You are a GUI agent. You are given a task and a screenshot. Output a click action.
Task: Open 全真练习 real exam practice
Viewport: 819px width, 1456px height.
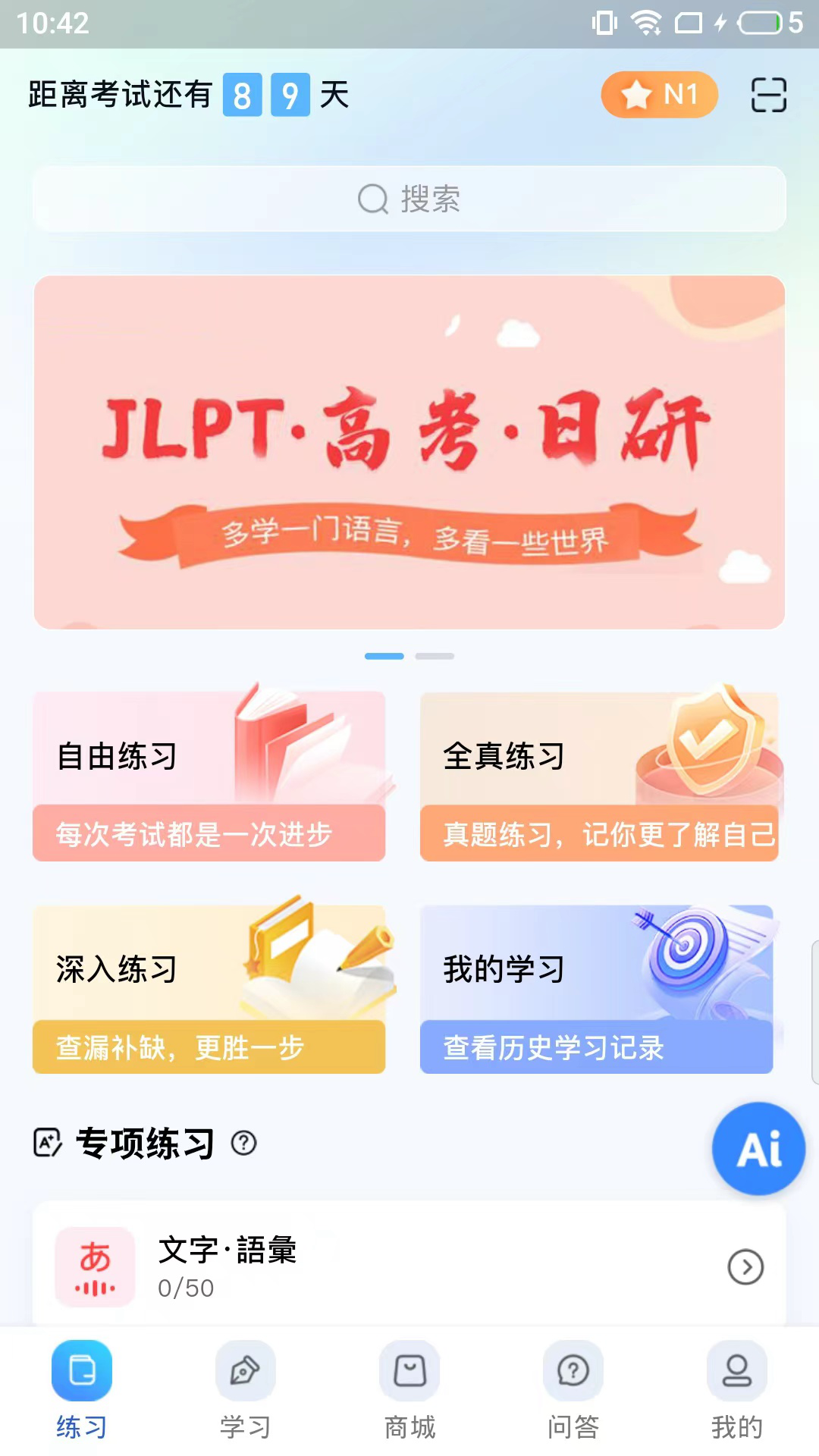599,776
